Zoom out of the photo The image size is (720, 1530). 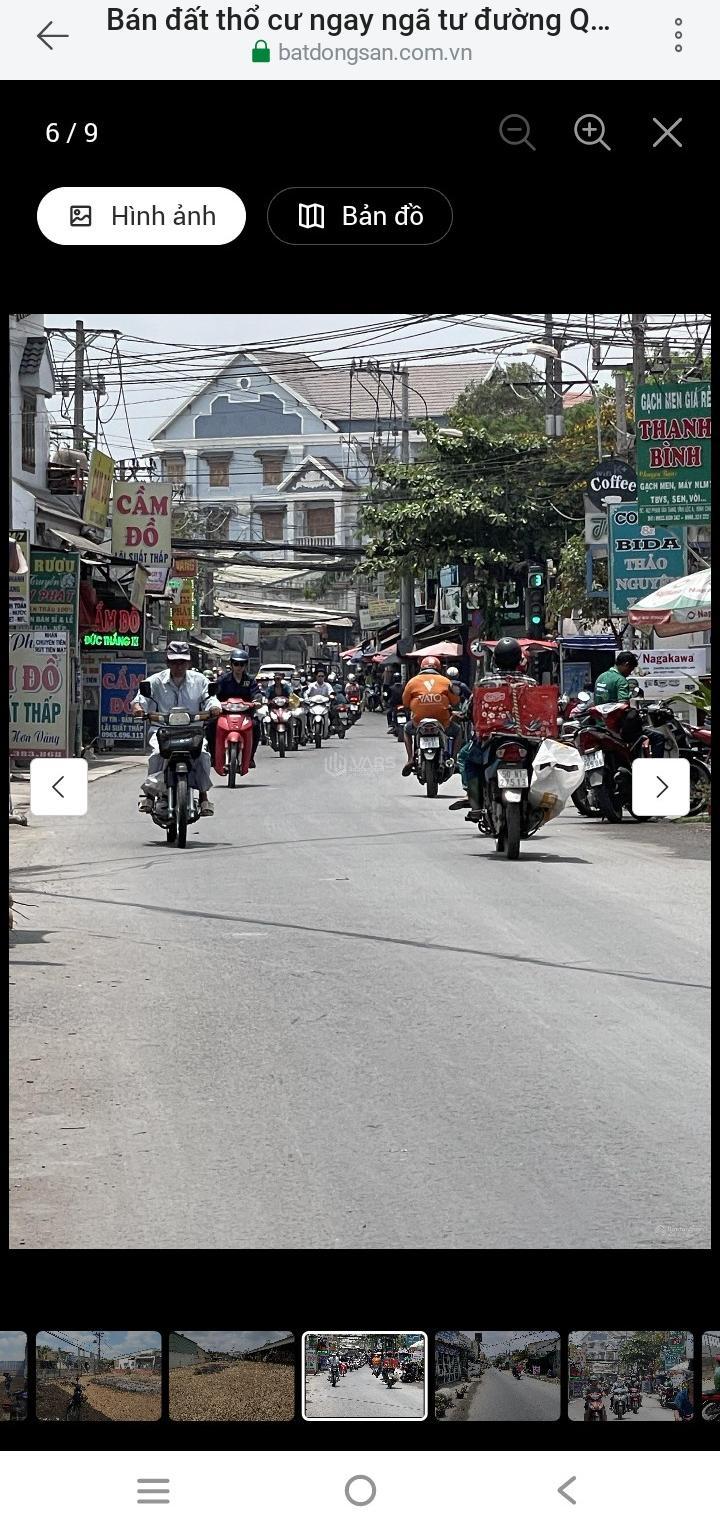(x=517, y=132)
